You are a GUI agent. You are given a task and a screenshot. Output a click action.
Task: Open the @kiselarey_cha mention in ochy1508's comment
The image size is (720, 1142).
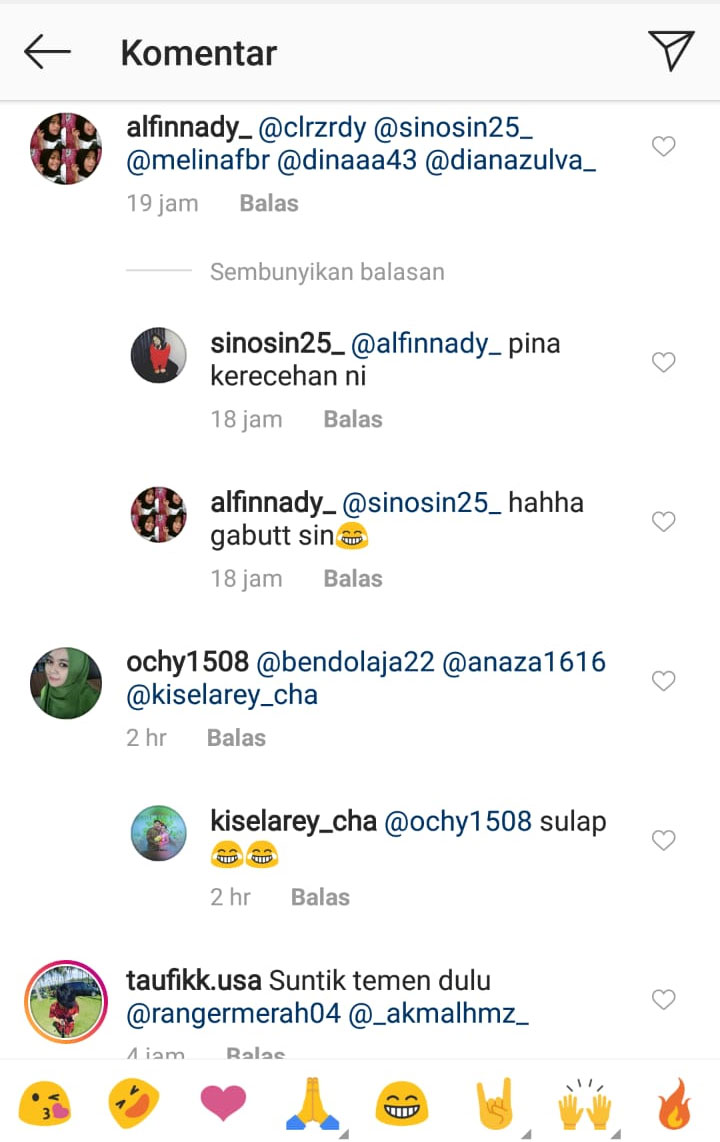pos(222,696)
